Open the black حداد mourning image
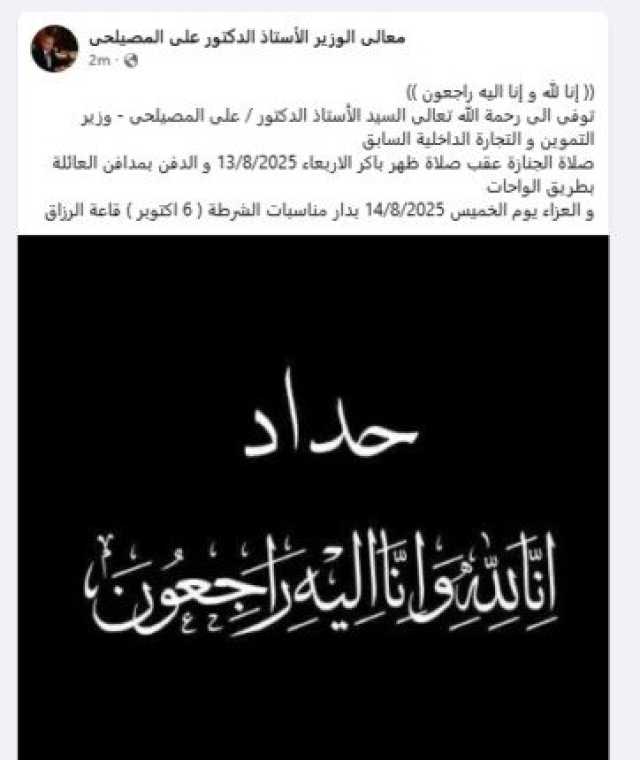640x760 pixels. (x=320, y=500)
